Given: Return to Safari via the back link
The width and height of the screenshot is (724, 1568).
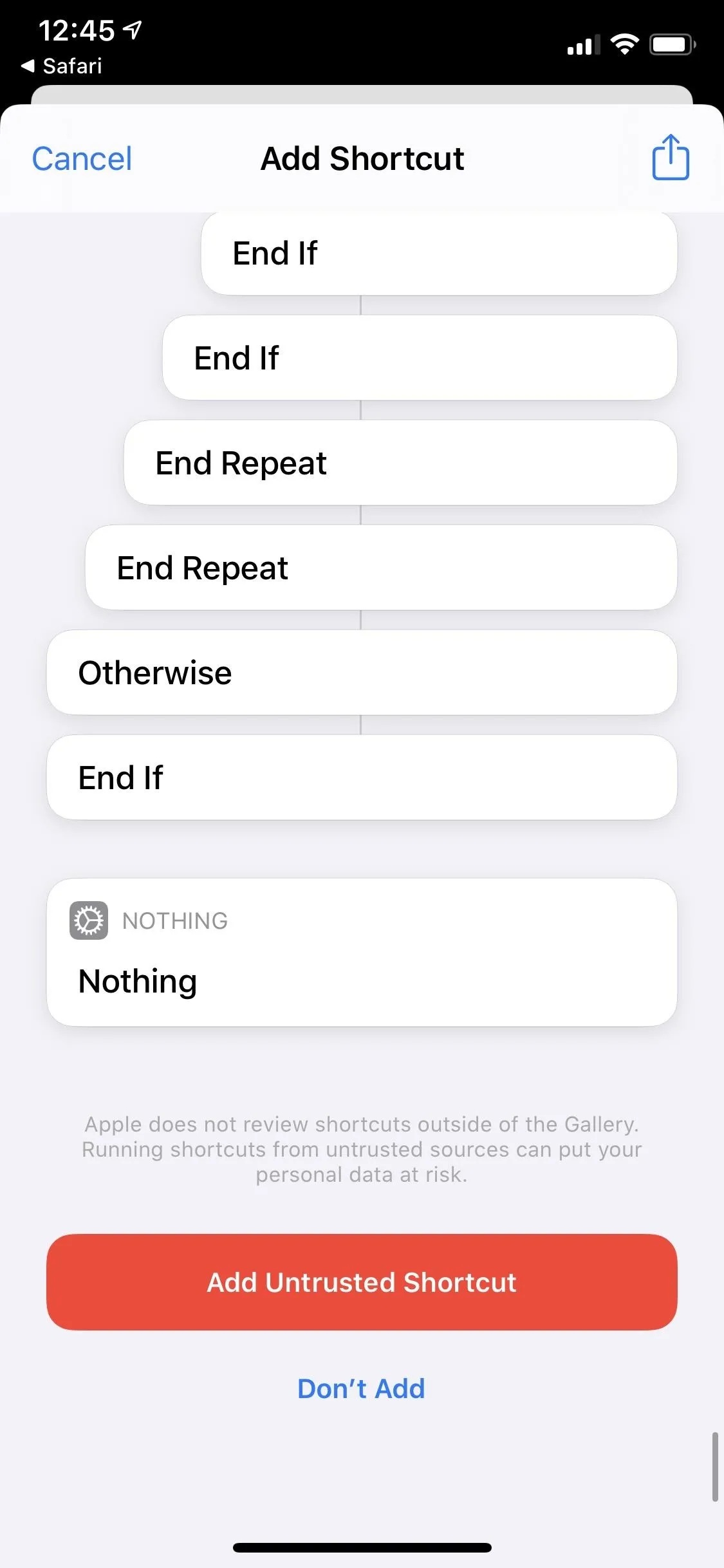Looking at the screenshot, I should [x=62, y=66].
